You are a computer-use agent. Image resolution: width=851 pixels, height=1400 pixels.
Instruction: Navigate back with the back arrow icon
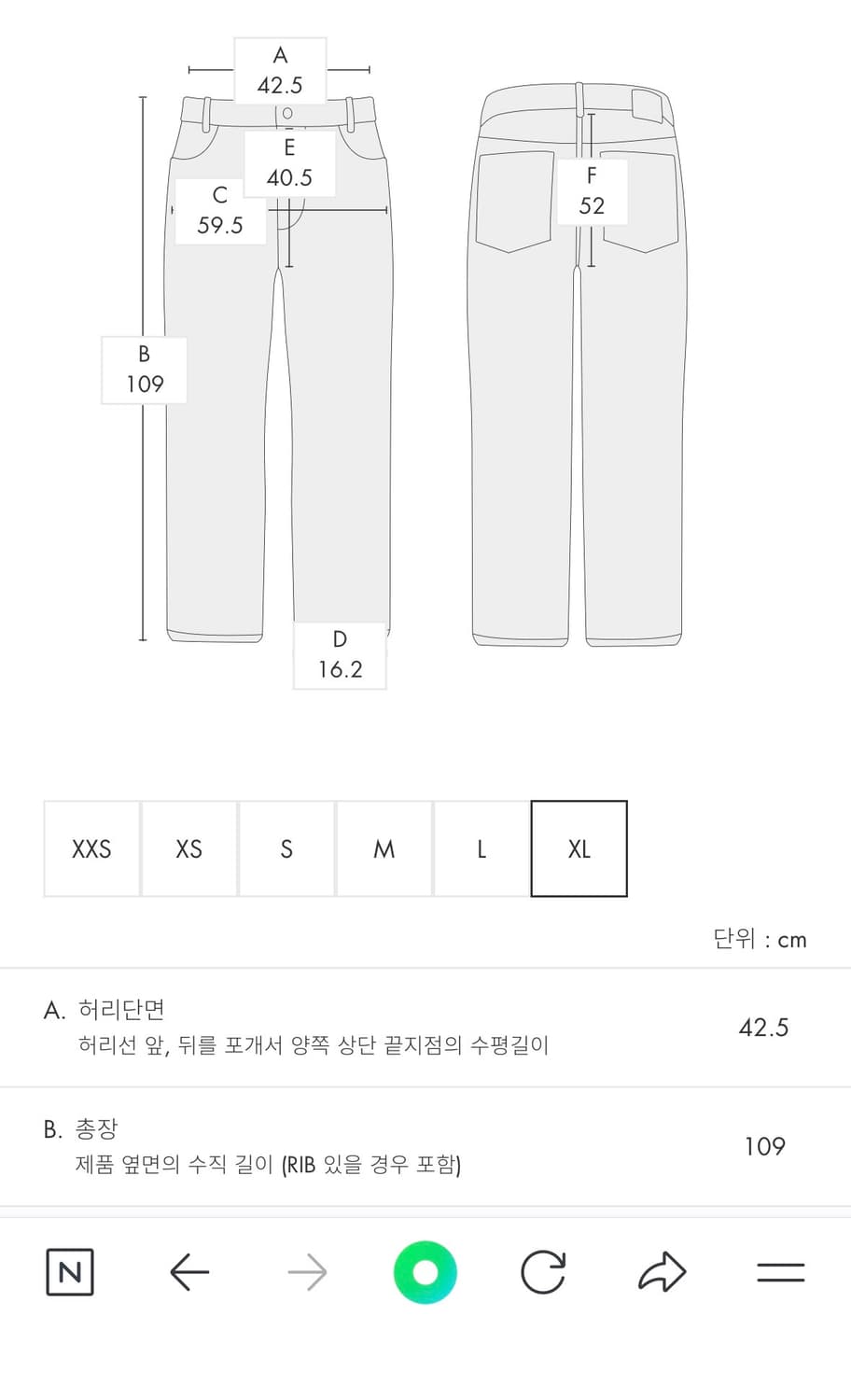(190, 1271)
